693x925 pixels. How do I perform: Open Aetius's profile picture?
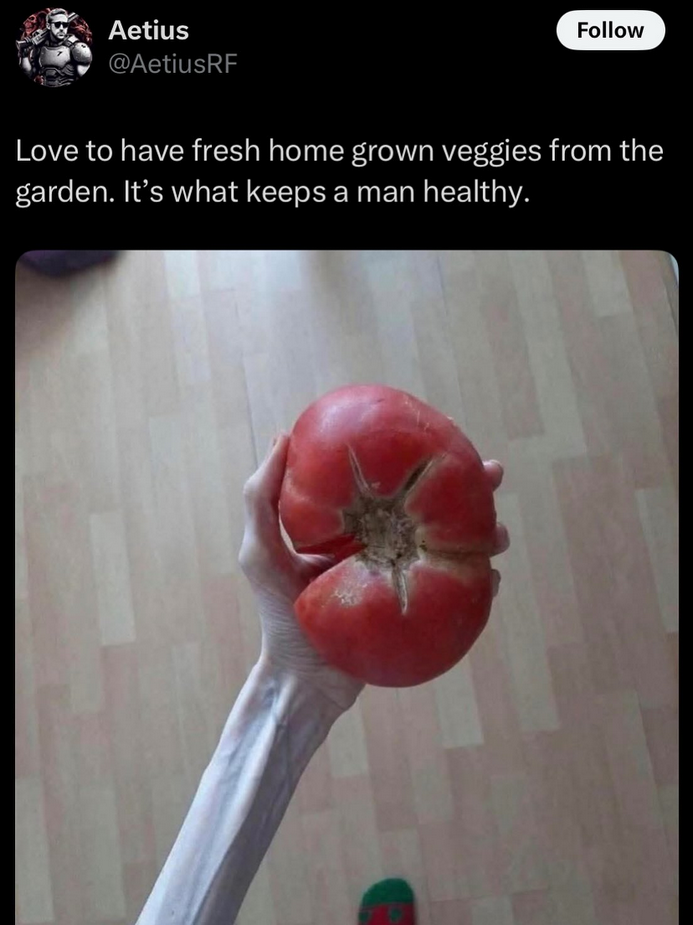tap(54, 47)
